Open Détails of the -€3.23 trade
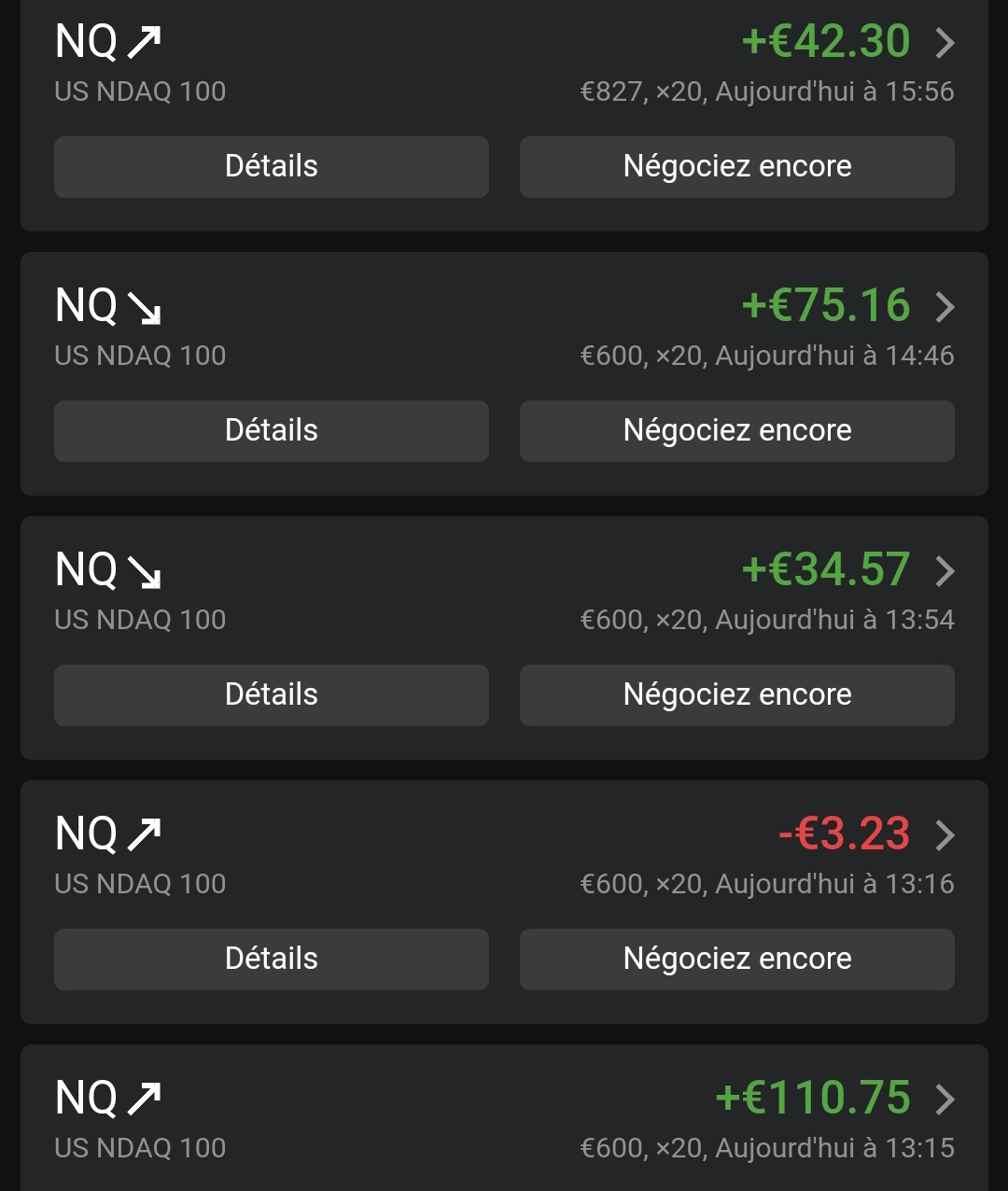The image size is (1008, 1191). 271,960
